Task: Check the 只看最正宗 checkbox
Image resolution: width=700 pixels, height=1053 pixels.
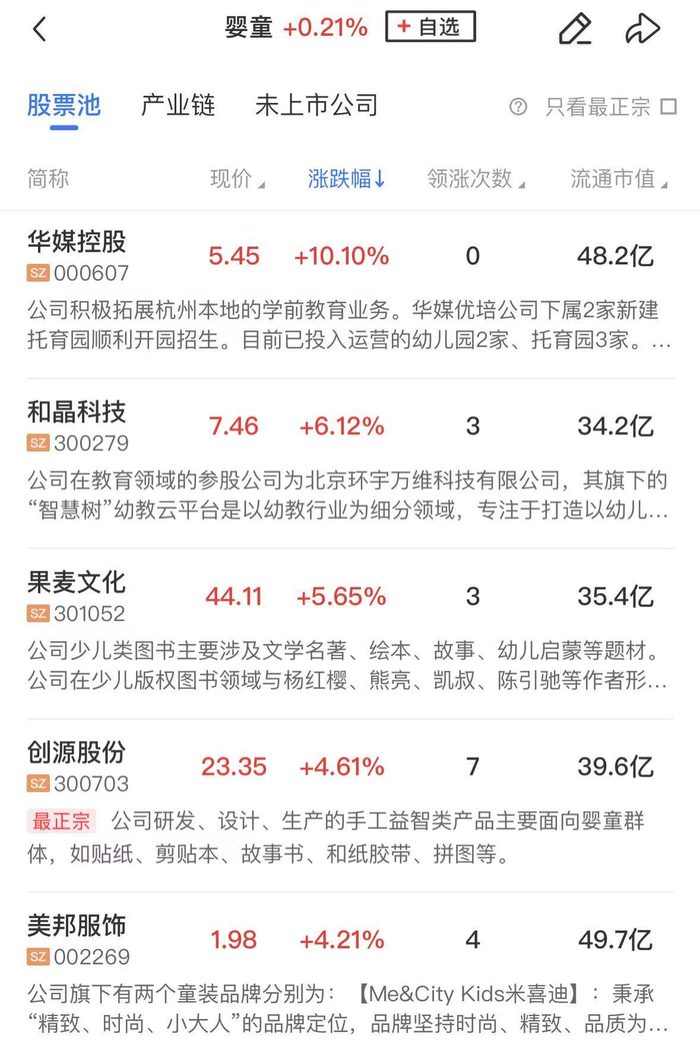Action: pyautogui.click(x=668, y=107)
